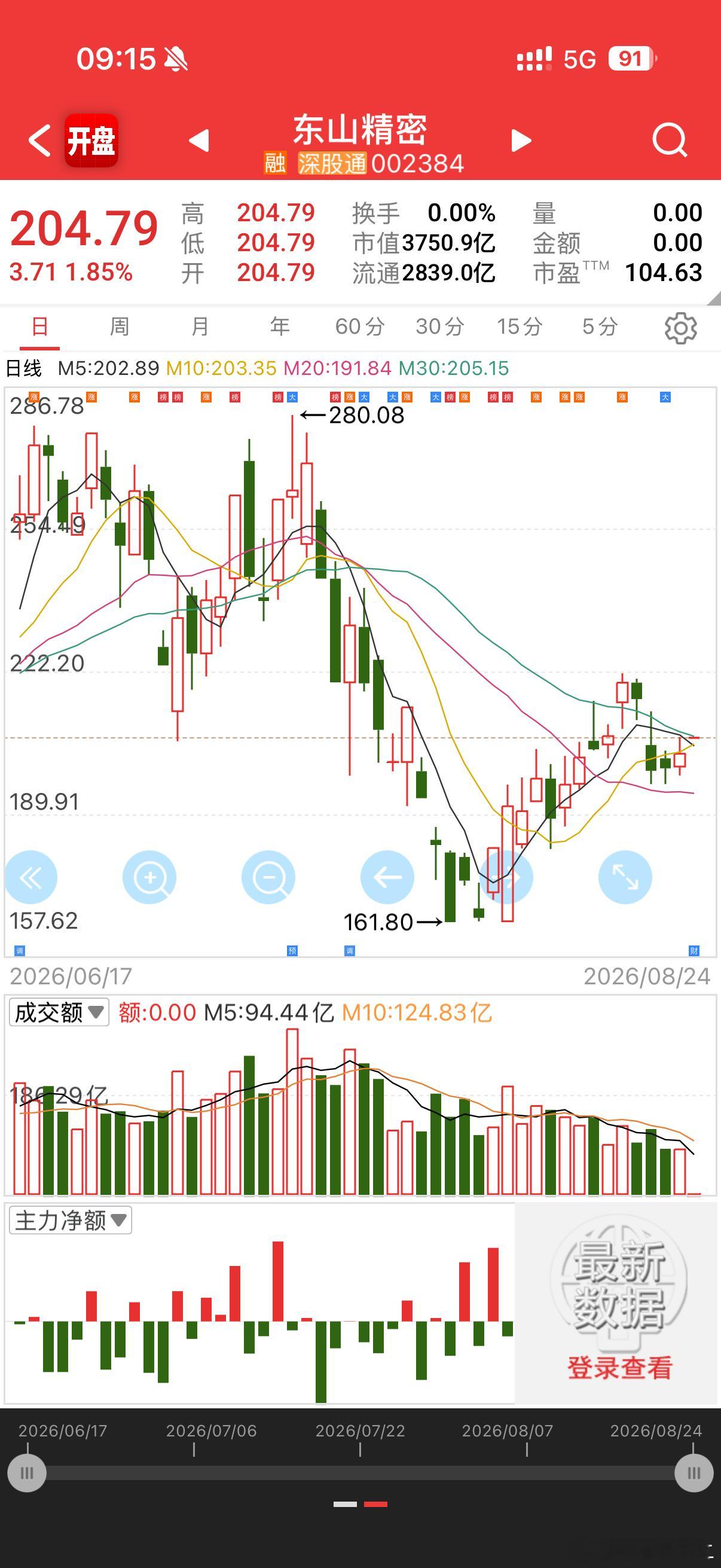Open the 成交额 indicator dropdown
The height and width of the screenshot is (1568, 721).
59,1012
